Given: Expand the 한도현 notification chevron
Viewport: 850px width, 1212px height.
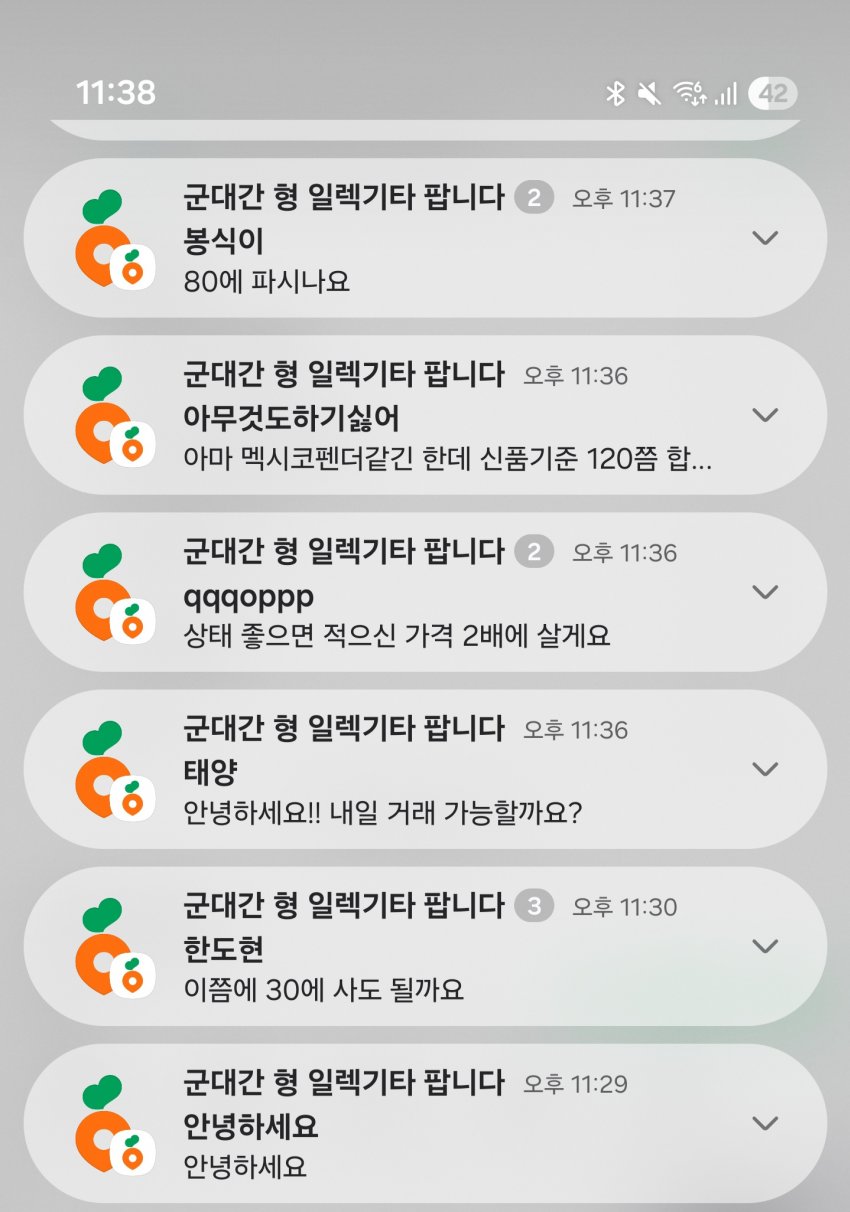Looking at the screenshot, I should (765, 946).
